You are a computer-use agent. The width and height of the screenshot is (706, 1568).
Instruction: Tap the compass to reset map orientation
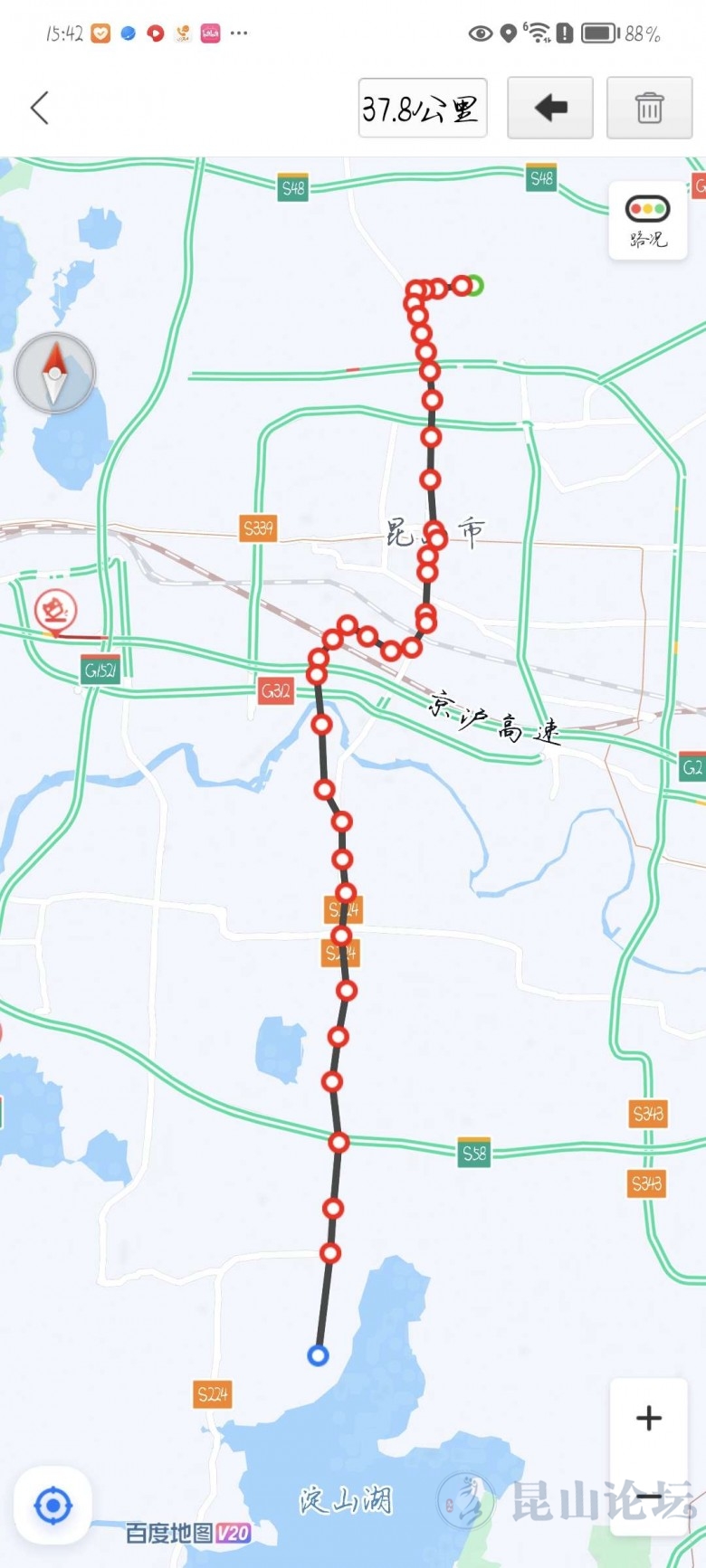click(55, 374)
